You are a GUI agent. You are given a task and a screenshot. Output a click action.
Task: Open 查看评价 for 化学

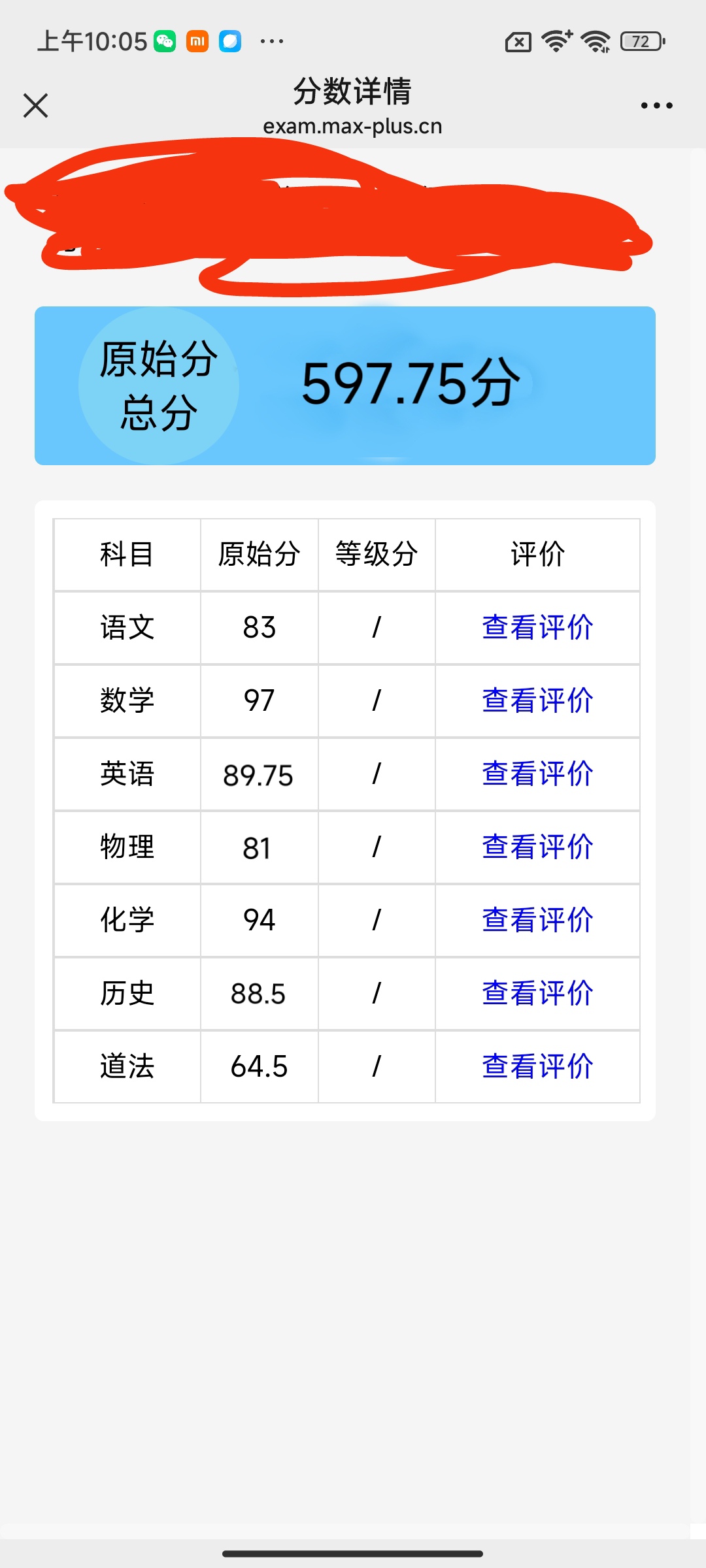point(537,920)
